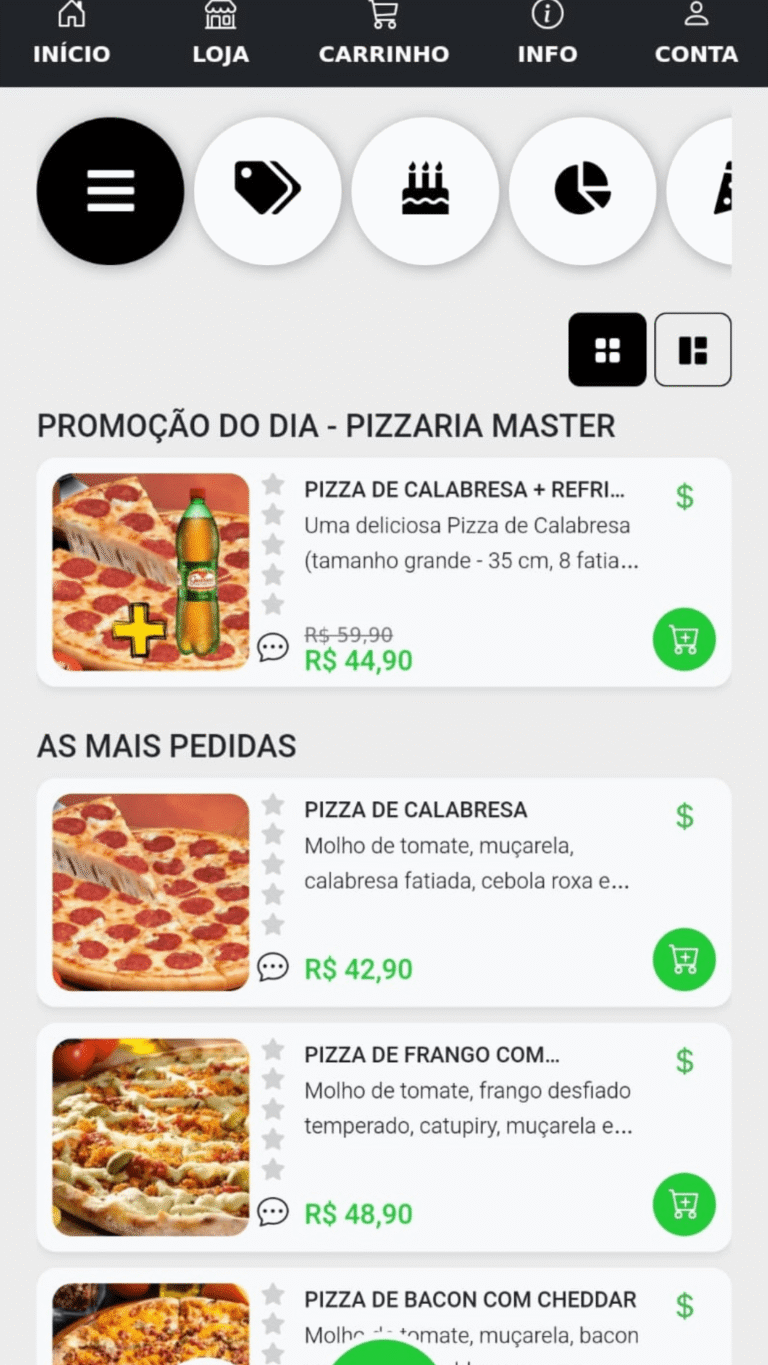Select the promotions tag category
This screenshot has width=768, height=1365.
[268, 191]
